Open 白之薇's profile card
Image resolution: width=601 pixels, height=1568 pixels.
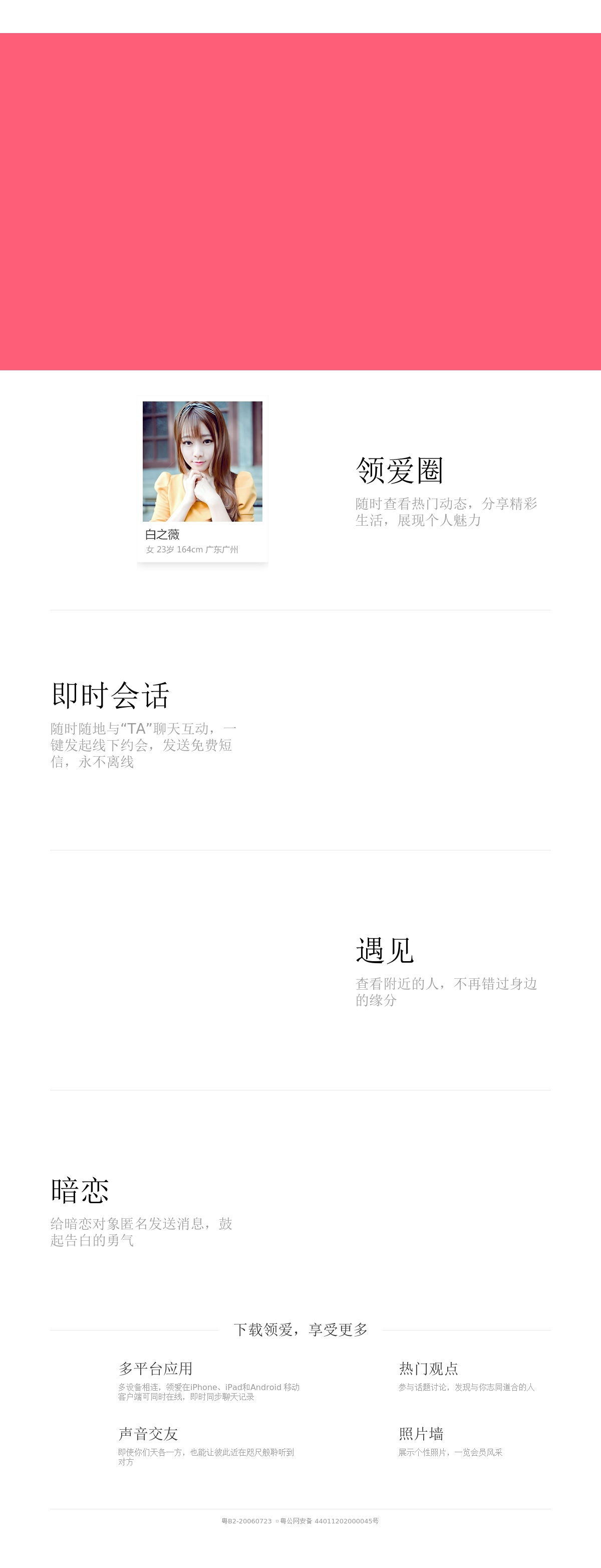pyautogui.click(x=202, y=479)
